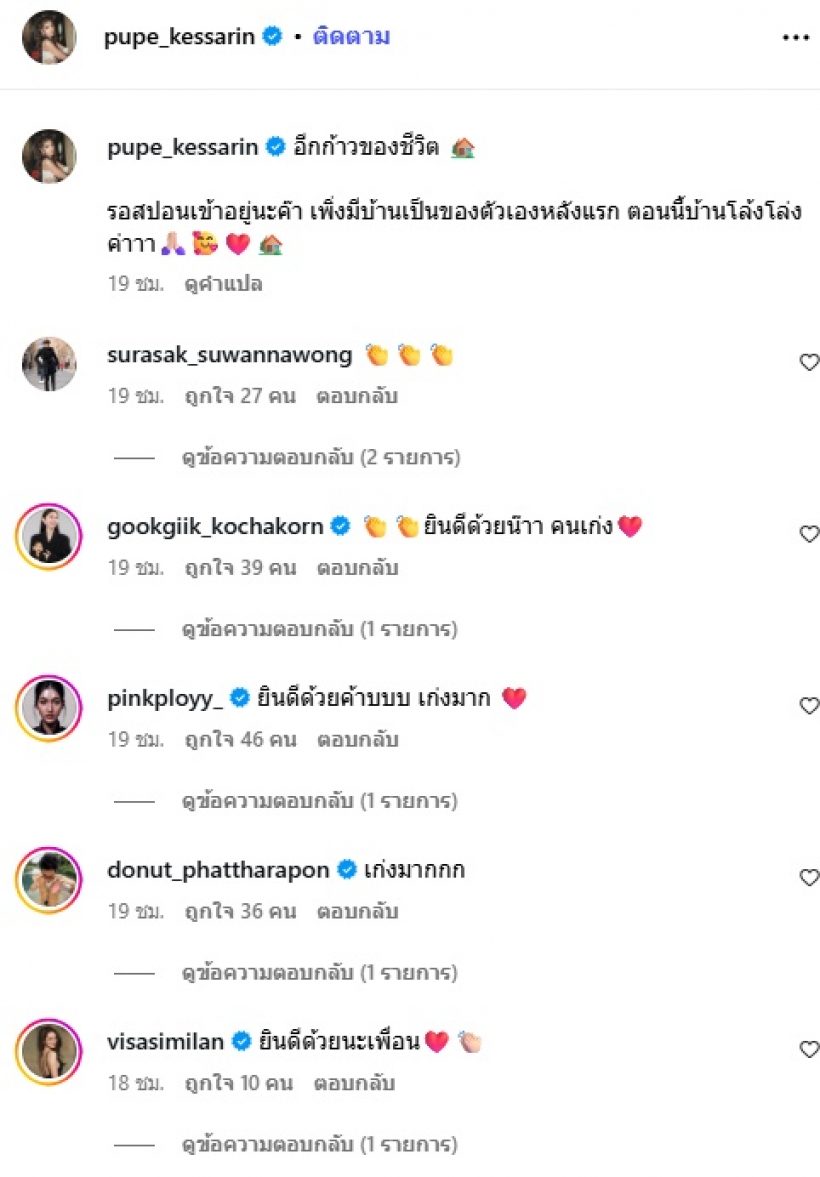Like pinkployy_'s comment
The height and width of the screenshot is (1177, 820).
click(809, 706)
